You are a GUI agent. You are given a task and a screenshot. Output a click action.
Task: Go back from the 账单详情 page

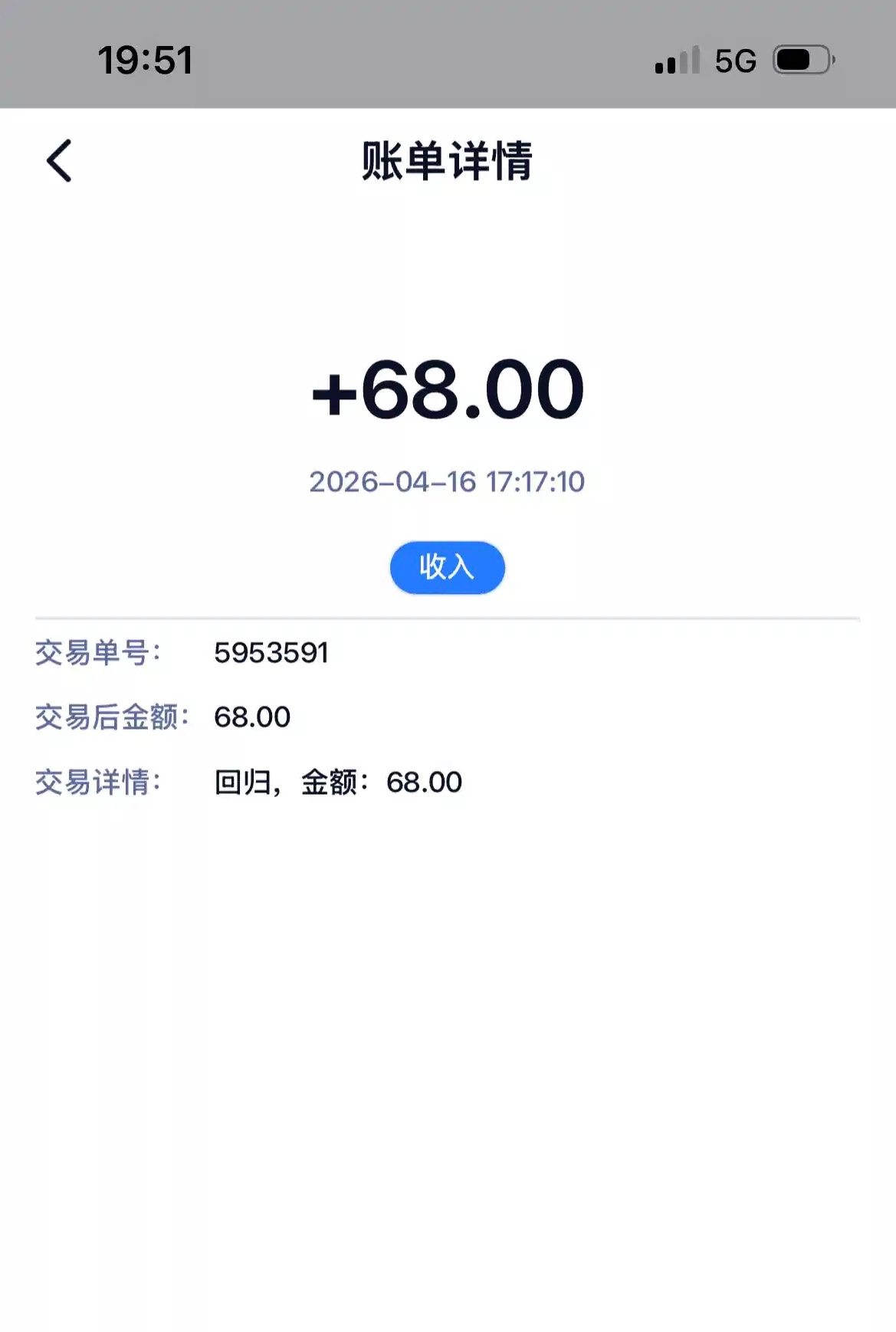tap(59, 161)
